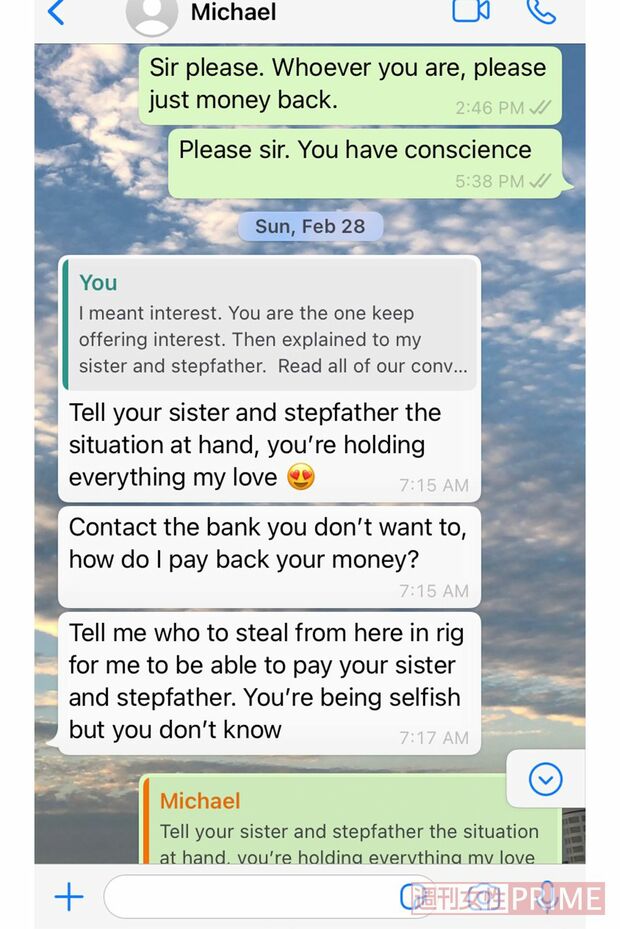Viewport: 620px width, 929px height.
Task: Open Michael's contact info
Action: click(x=233, y=13)
